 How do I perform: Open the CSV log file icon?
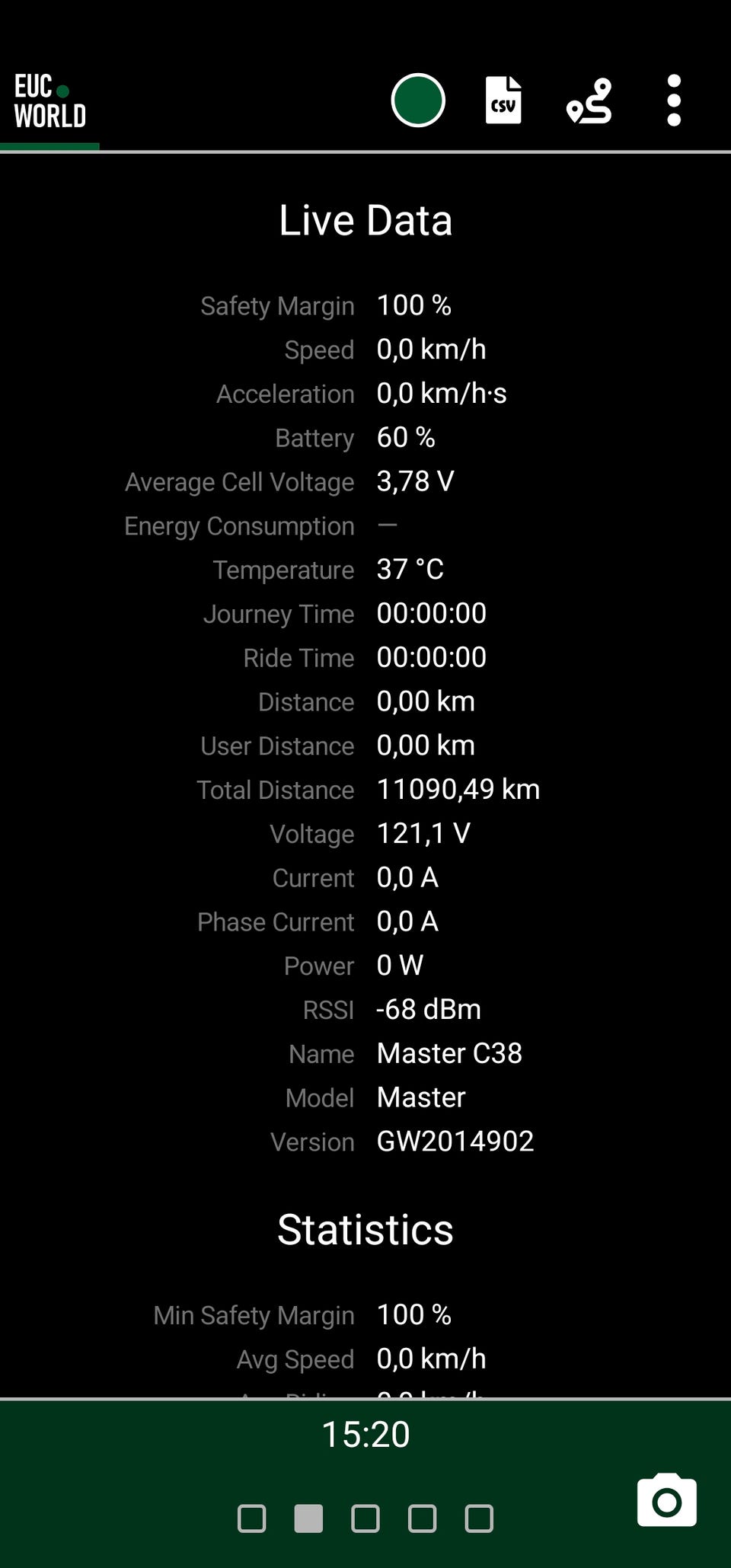coord(503,100)
